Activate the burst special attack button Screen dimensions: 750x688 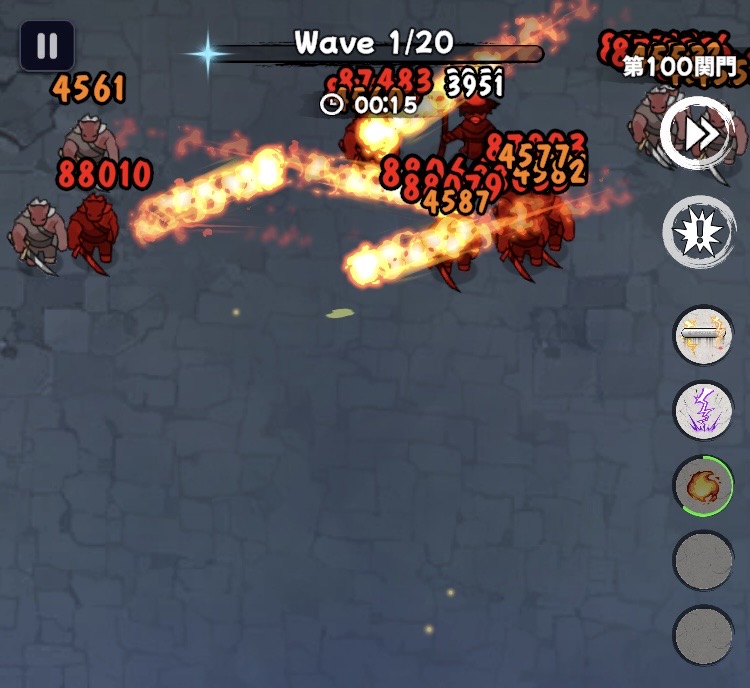698,232
